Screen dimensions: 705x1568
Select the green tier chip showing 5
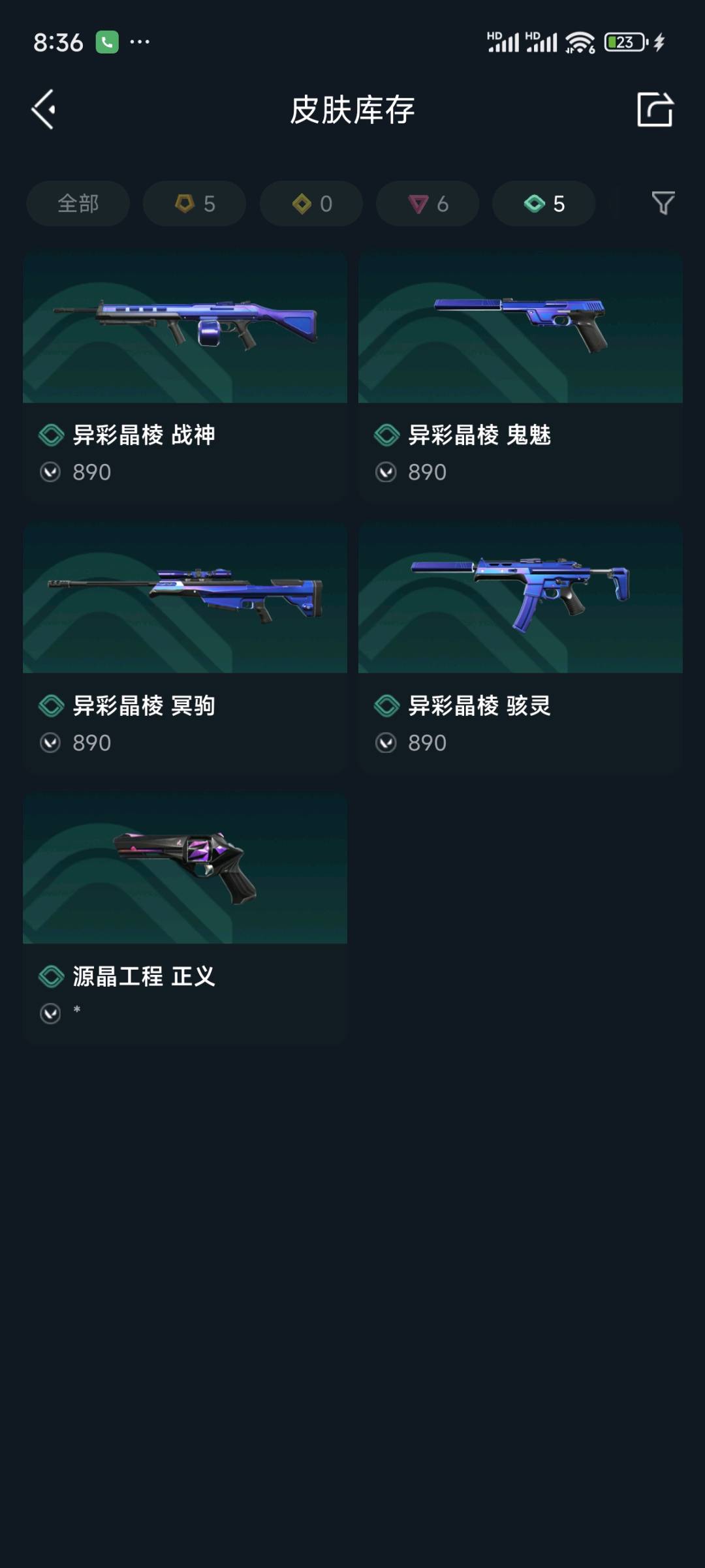[544, 204]
